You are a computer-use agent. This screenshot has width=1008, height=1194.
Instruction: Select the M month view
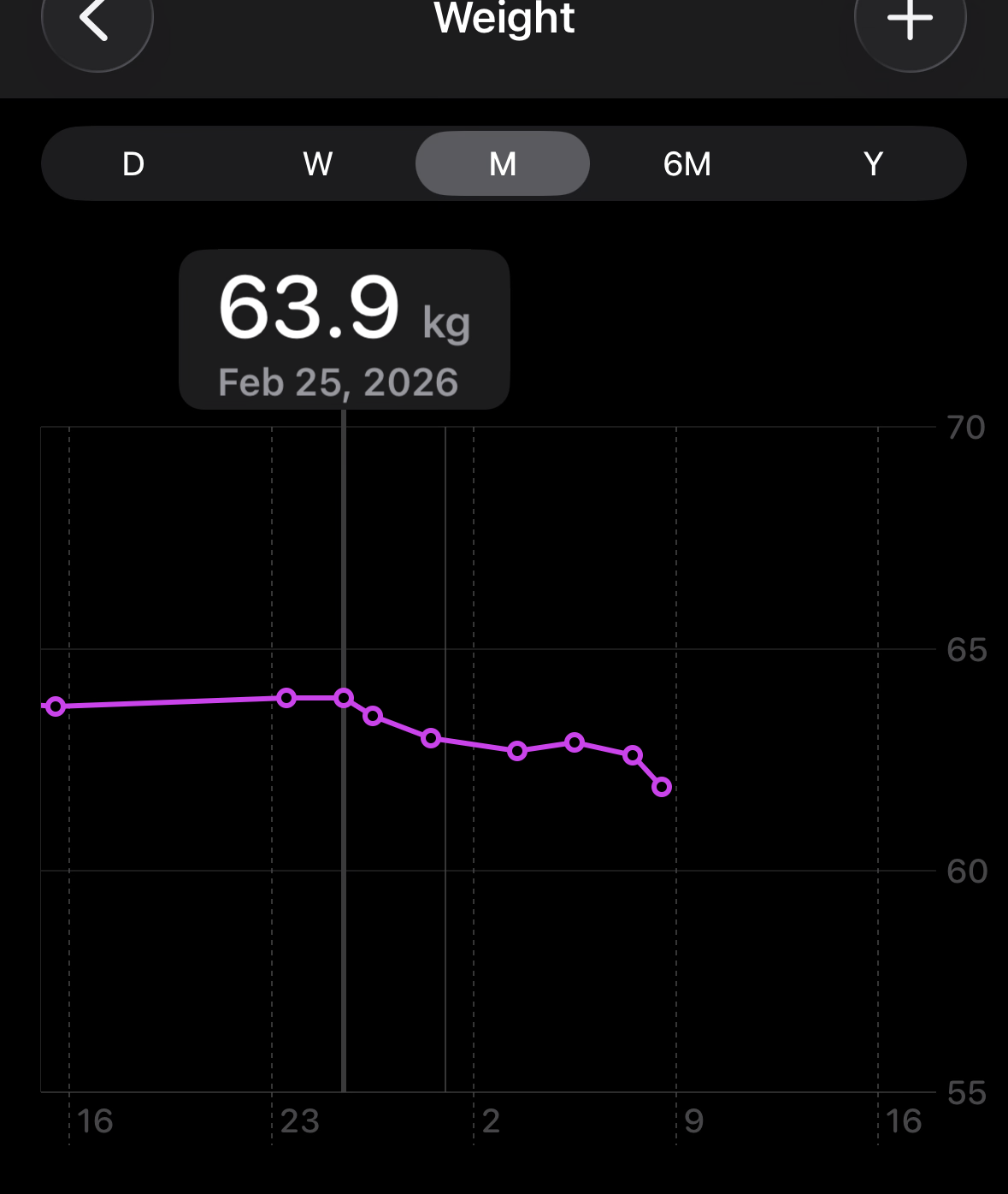pos(503,163)
